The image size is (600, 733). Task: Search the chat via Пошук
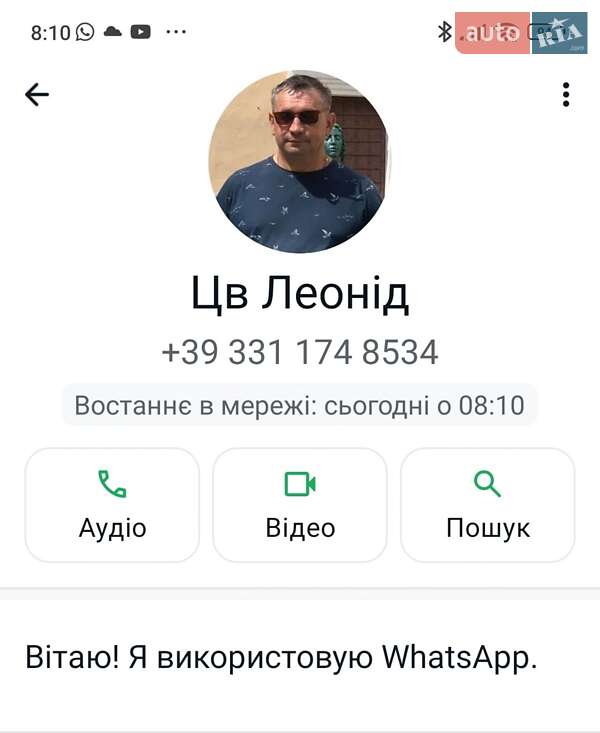[x=487, y=505]
